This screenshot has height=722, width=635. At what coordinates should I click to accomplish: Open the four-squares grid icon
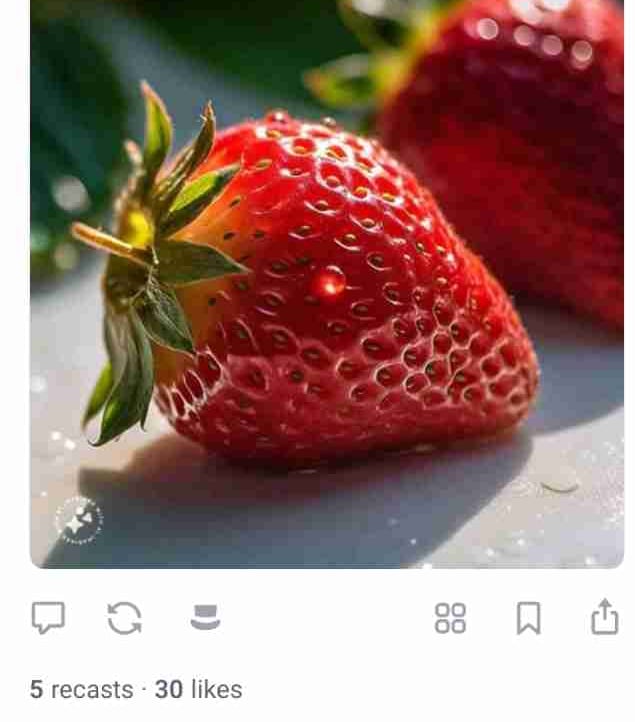(x=450, y=618)
